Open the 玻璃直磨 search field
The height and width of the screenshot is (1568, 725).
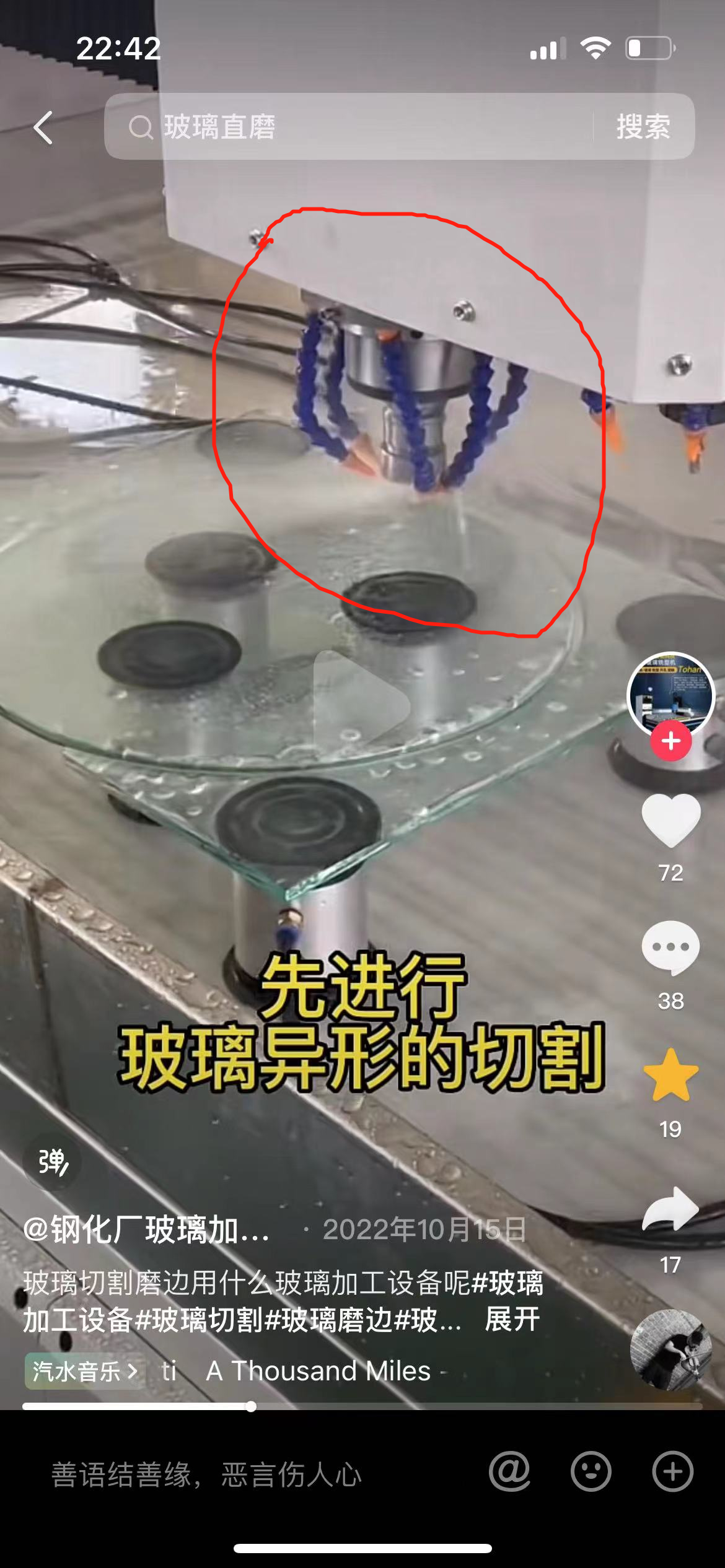tap(347, 127)
